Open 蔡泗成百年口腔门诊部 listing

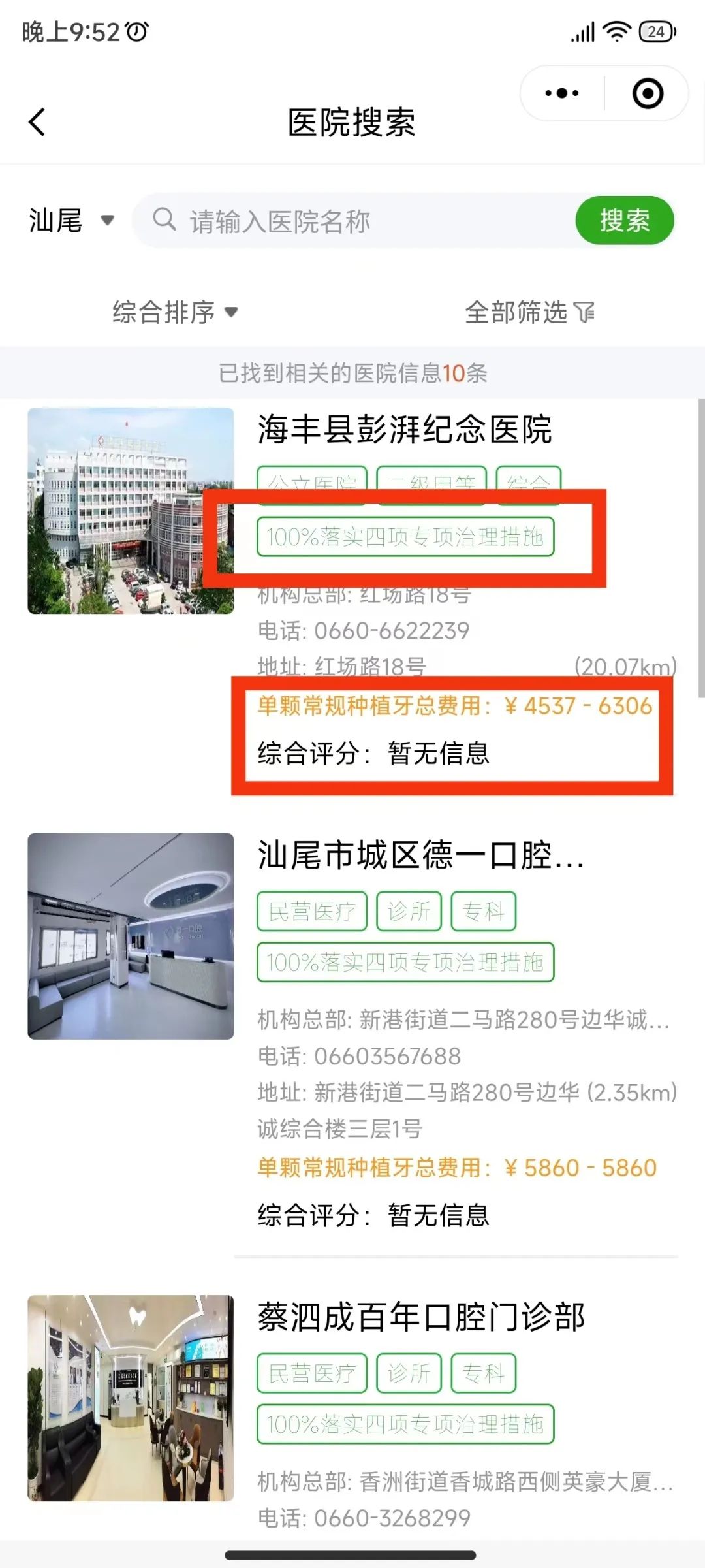pos(420,1317)
